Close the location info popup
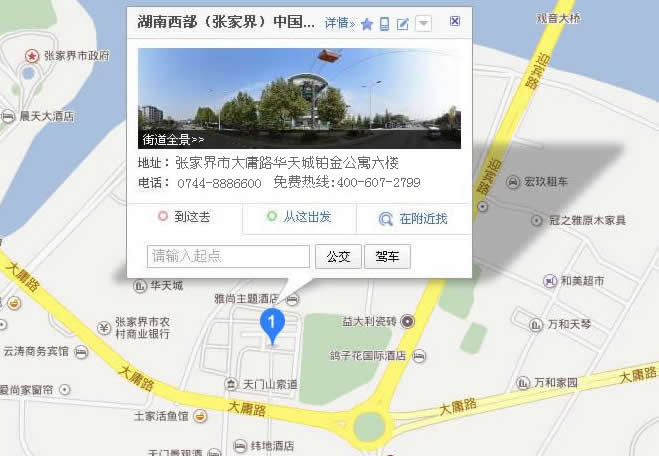659x456 pixels. pyautogui.click(x=455, y=21)
